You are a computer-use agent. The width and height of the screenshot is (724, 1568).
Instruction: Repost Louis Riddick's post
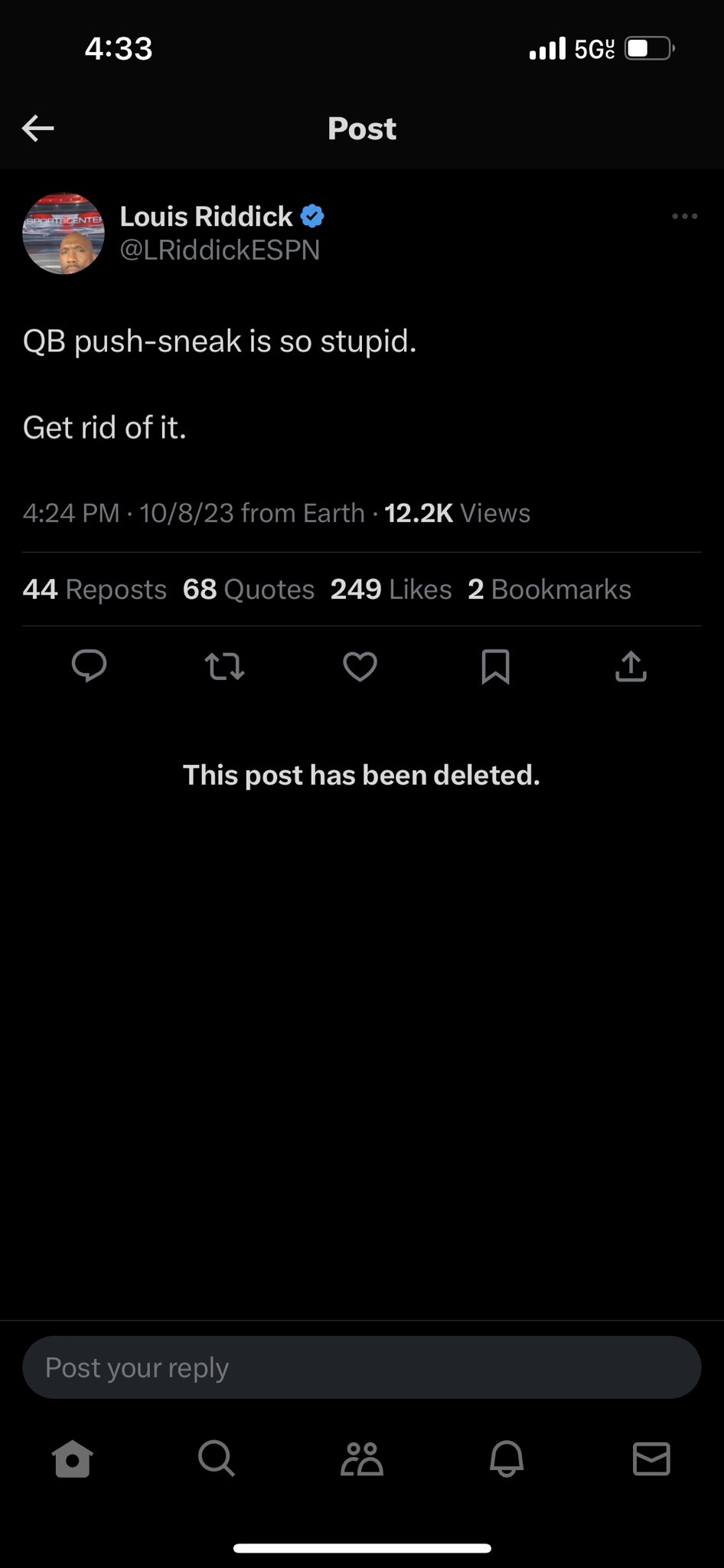(x=225, y=666)
